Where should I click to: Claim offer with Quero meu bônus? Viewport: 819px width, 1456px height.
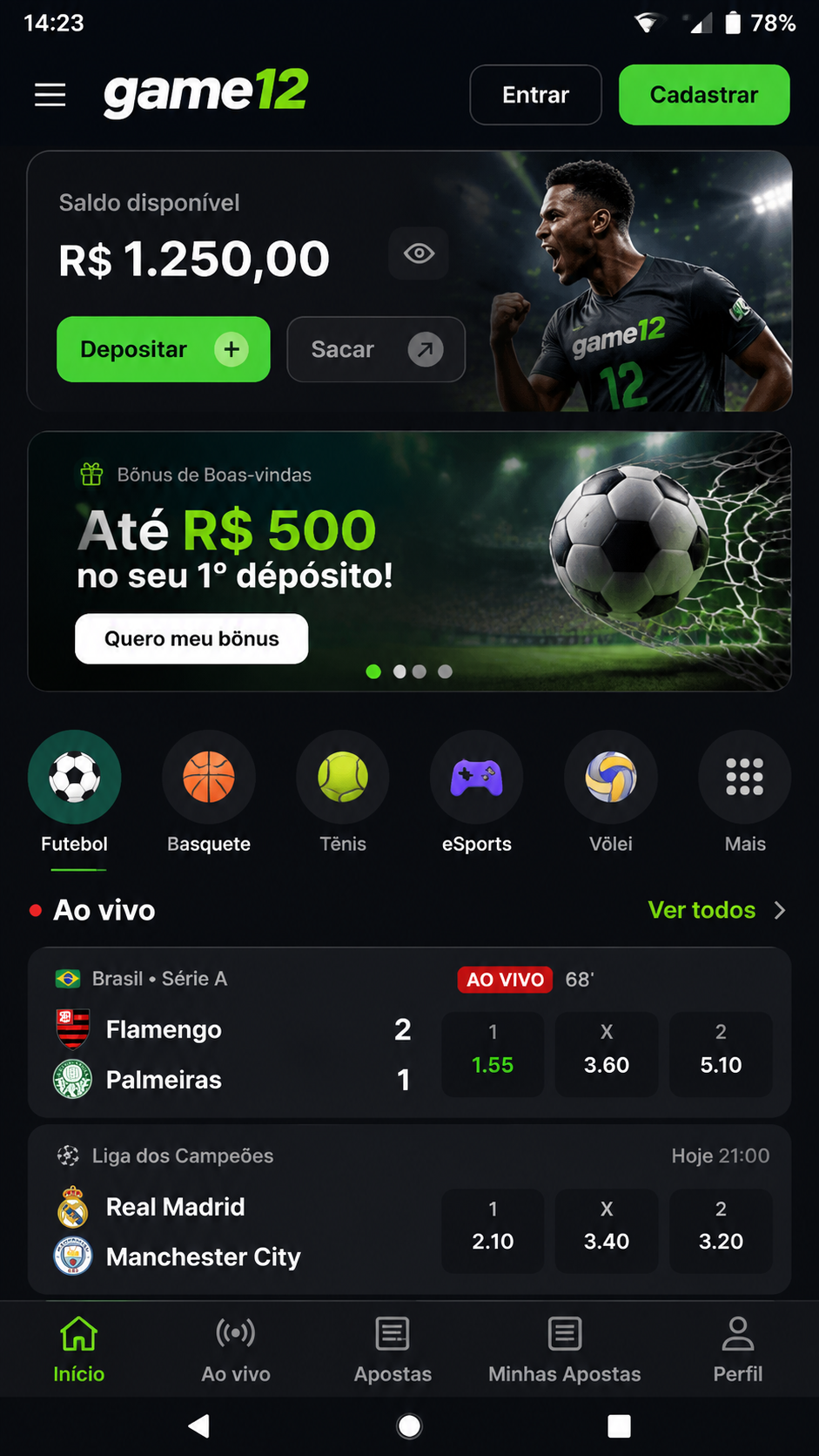191,639
